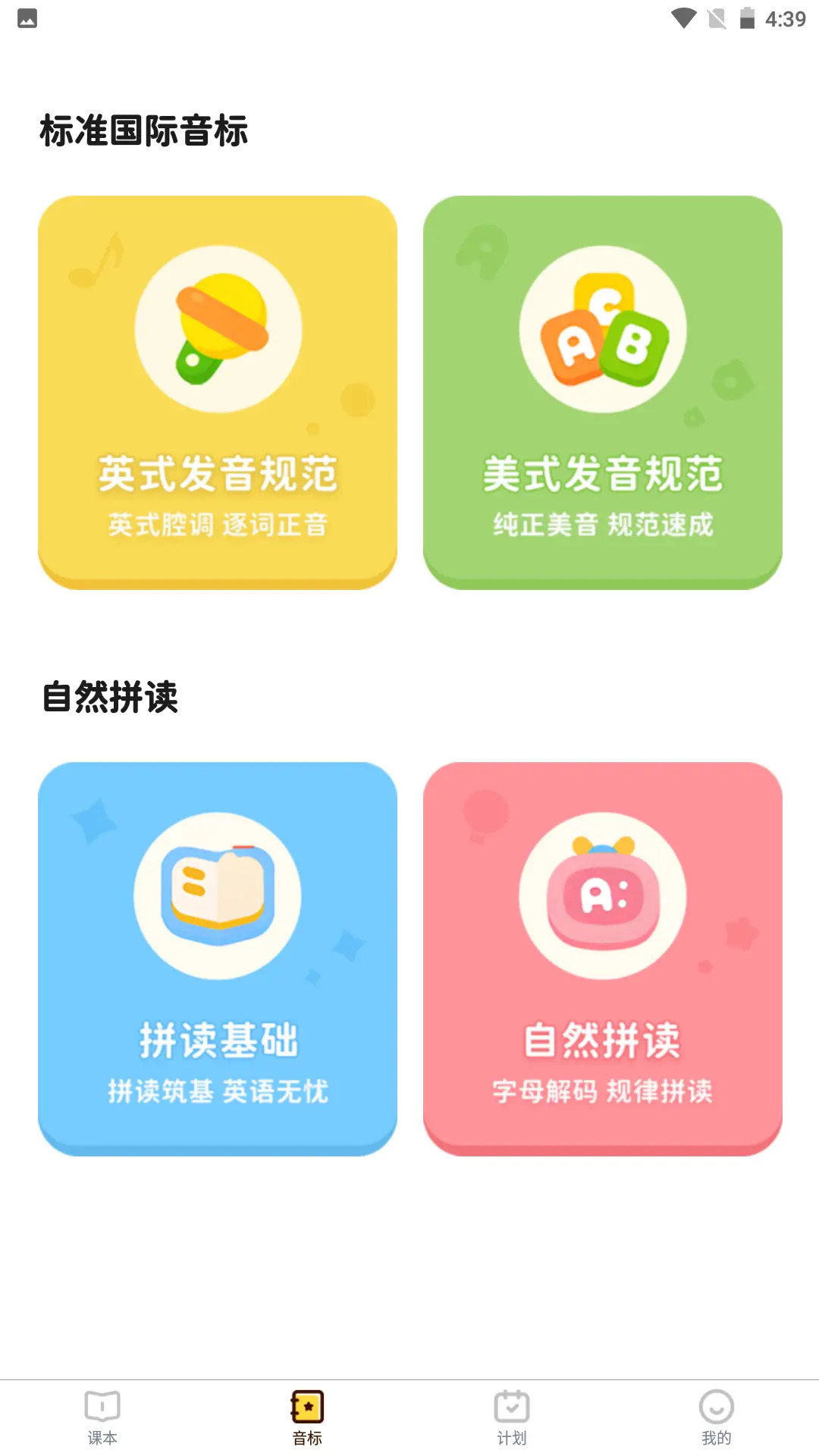
Task: Click the battery icon in the status bar
Action: pyautogui.click(x=748, y=18)
